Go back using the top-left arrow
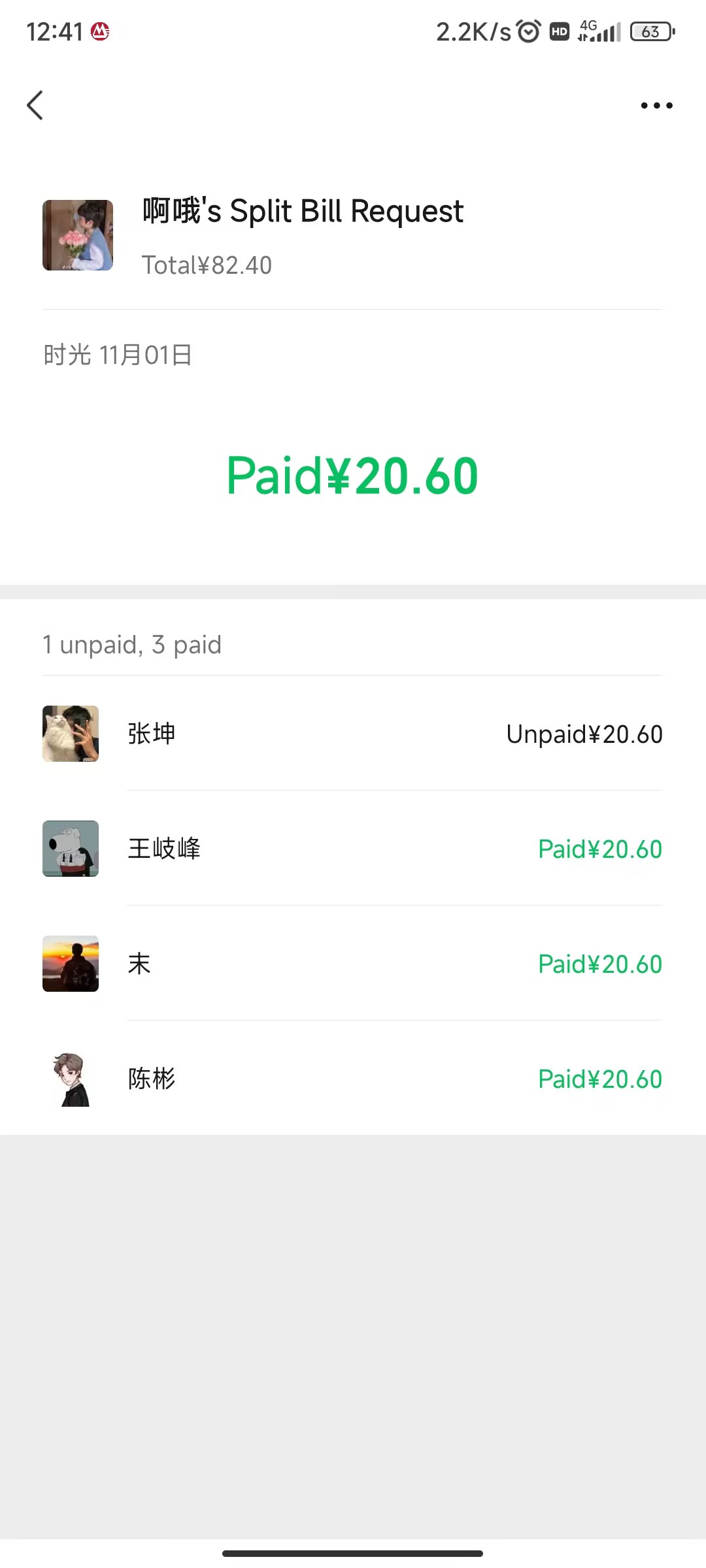Image resolution: width=706 pixels, height=1568 pixels. (x=35, y=105)
